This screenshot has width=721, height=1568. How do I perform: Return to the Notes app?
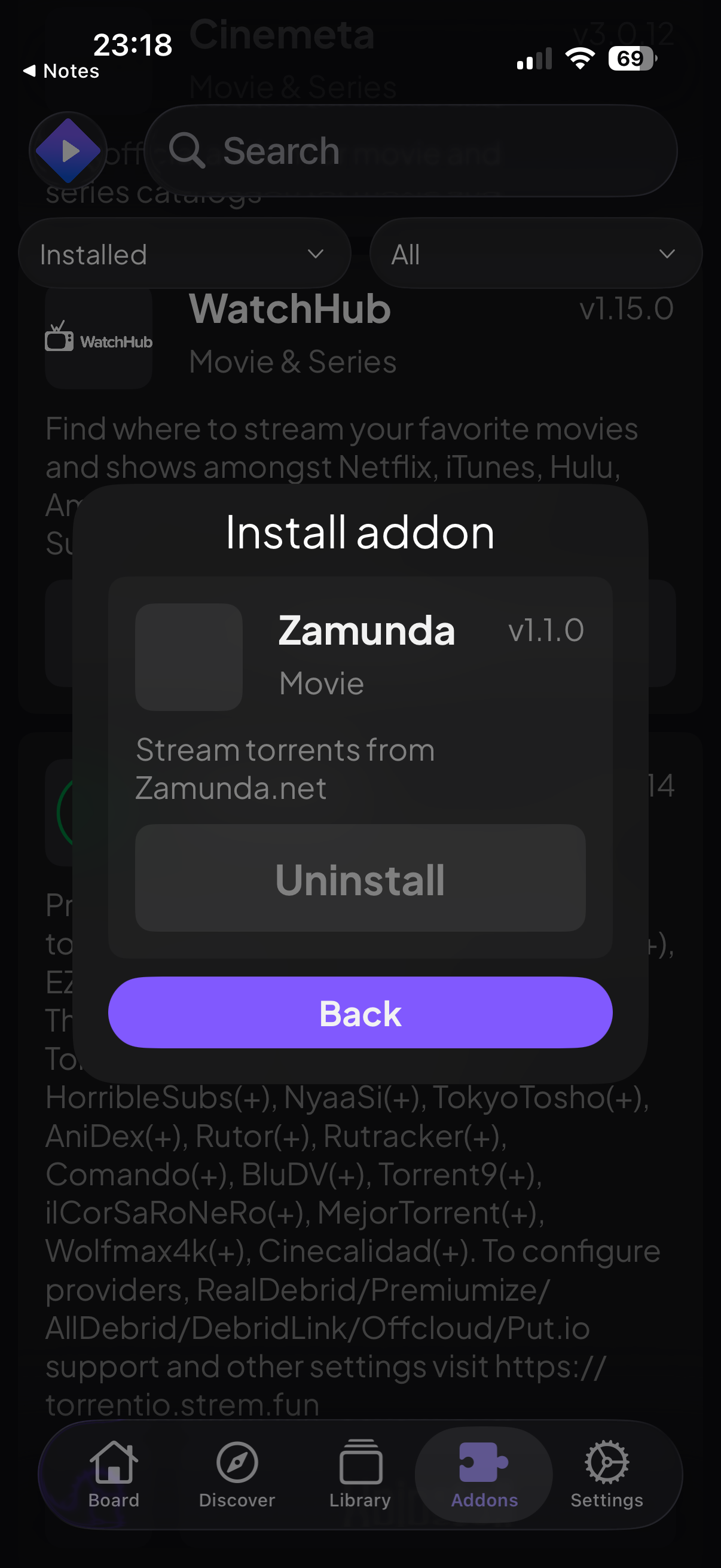[x=61, y=71]
